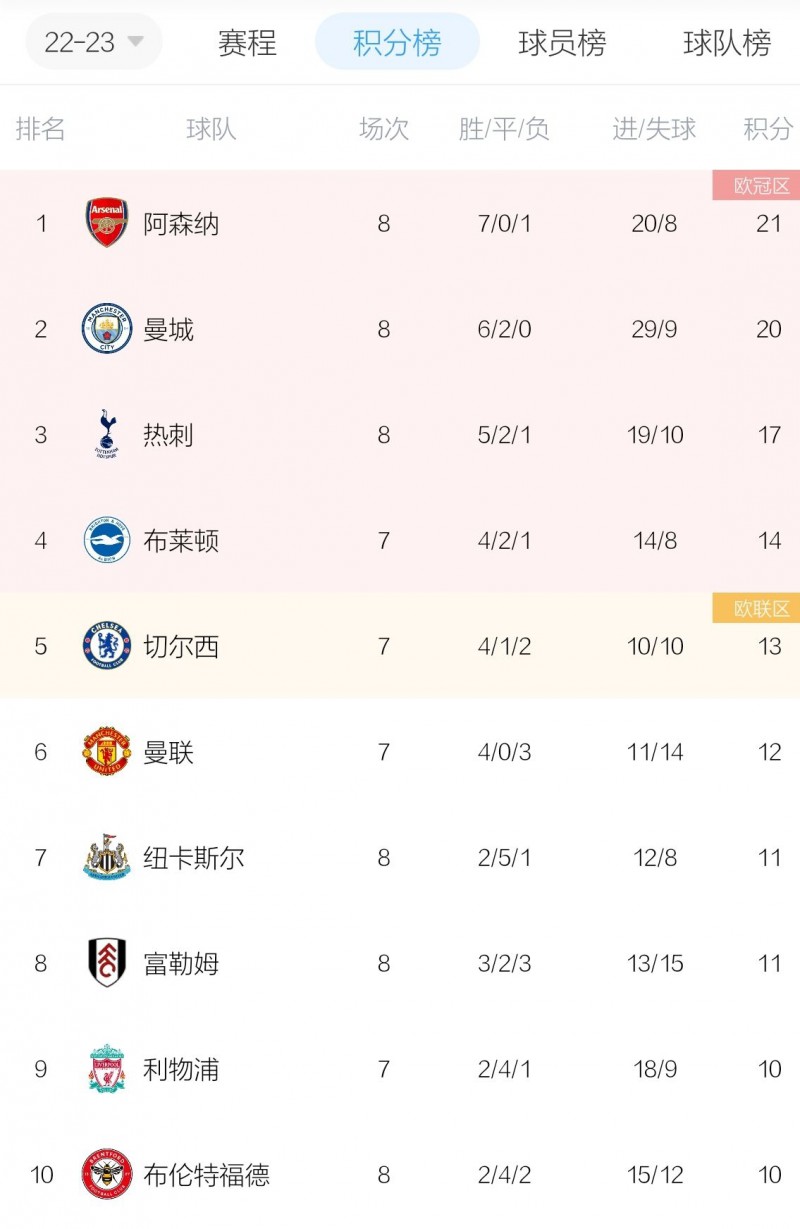Select the Manchester City badge icon
The width and height of the screenshot is (800, 1229).
coord(107,328)
